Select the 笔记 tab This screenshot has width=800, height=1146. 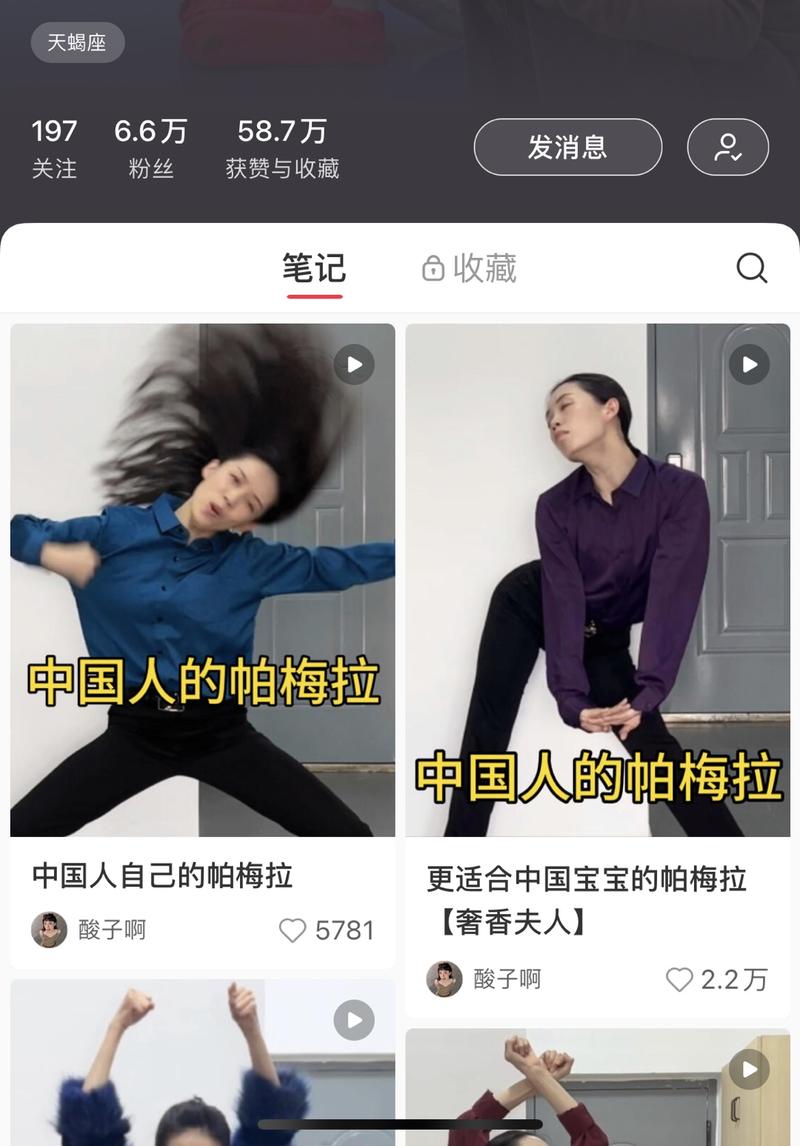[314, 267]
